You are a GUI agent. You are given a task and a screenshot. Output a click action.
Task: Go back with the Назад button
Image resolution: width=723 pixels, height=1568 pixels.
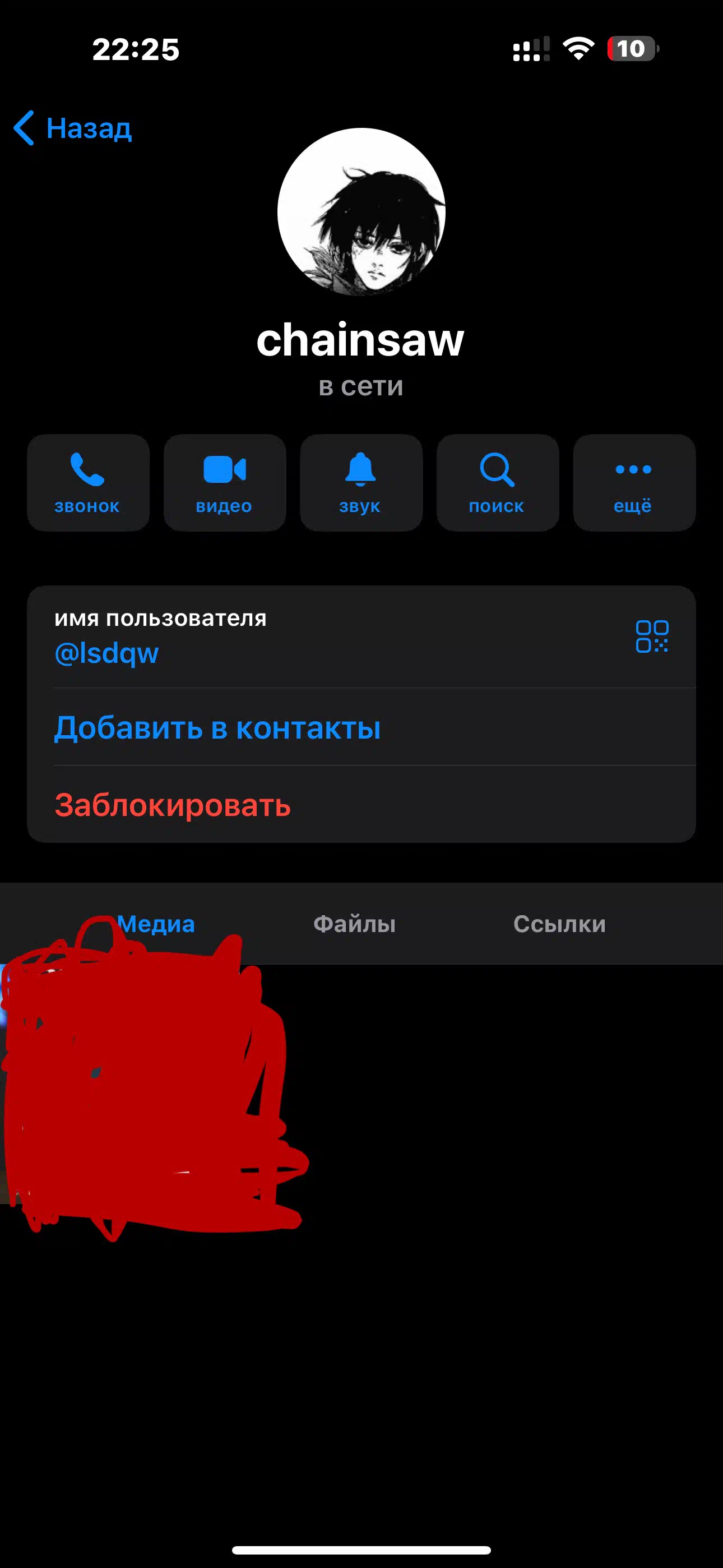tap(72, 128)
